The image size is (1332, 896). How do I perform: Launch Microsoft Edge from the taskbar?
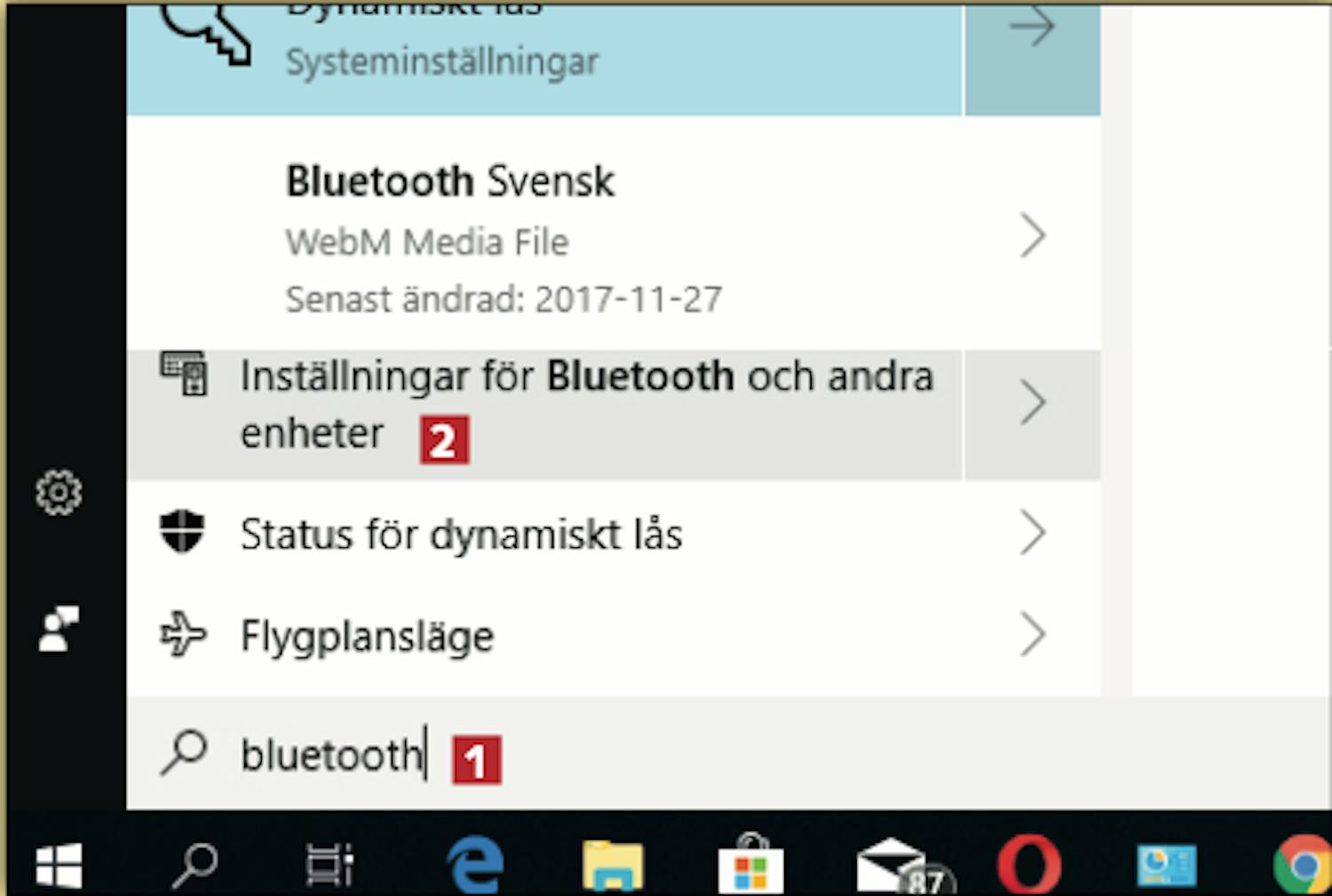point(476,865)
